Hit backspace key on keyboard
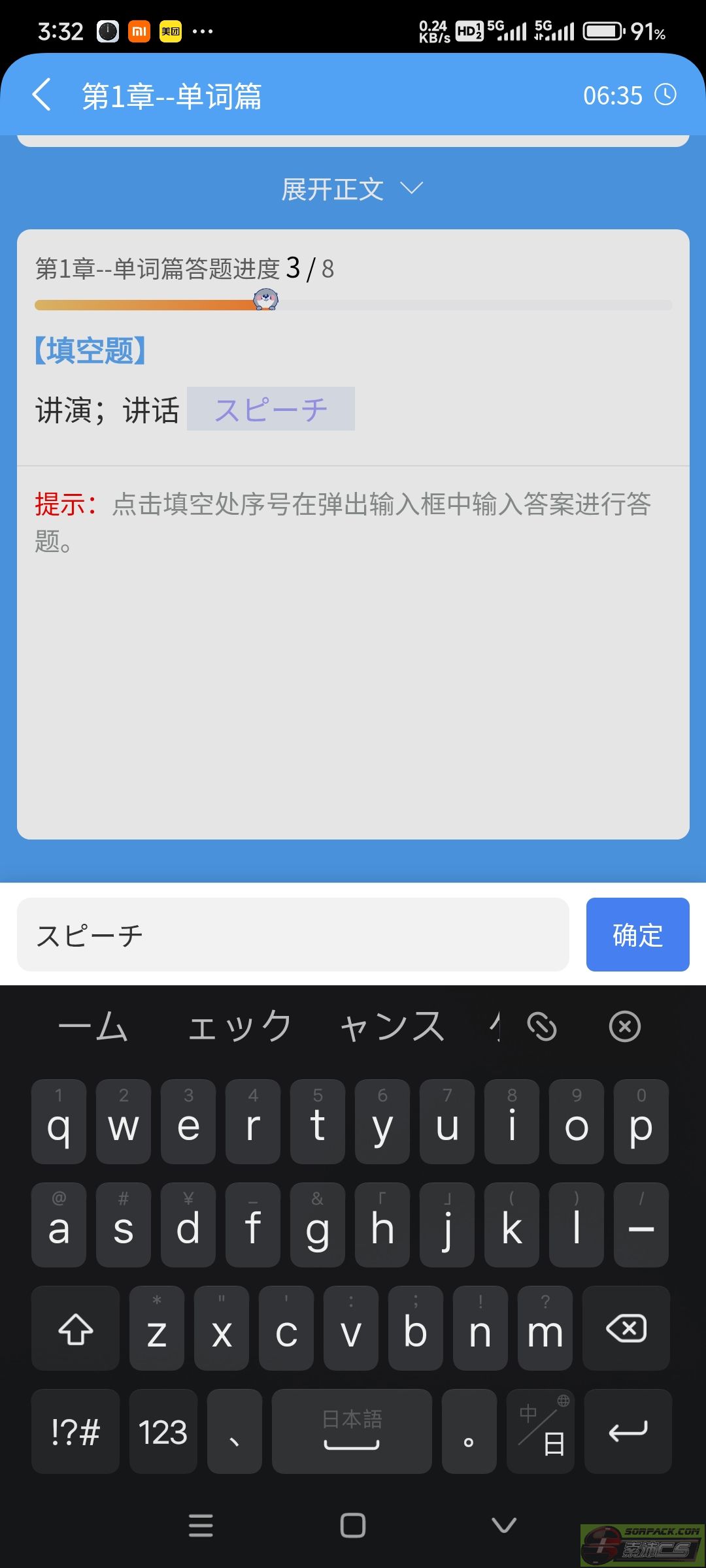This screenshot has width=706, height=1568. tap(626, 1329)
